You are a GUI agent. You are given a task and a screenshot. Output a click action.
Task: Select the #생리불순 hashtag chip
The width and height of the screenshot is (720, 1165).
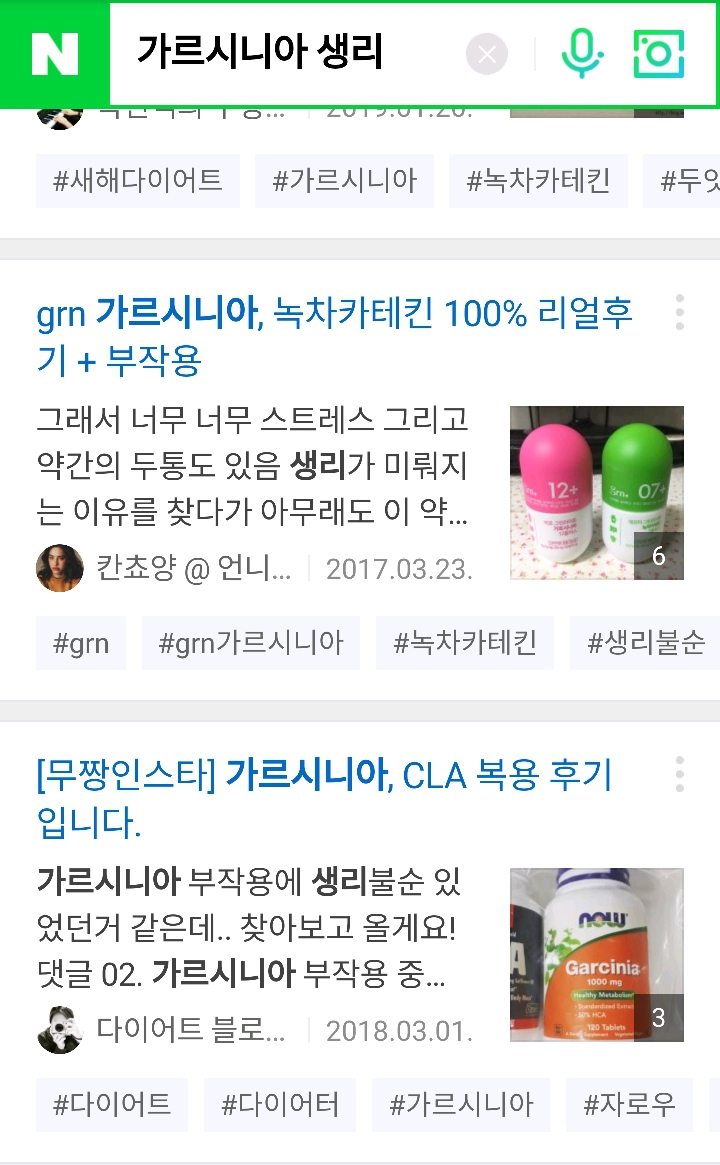(x=645, y=643)
